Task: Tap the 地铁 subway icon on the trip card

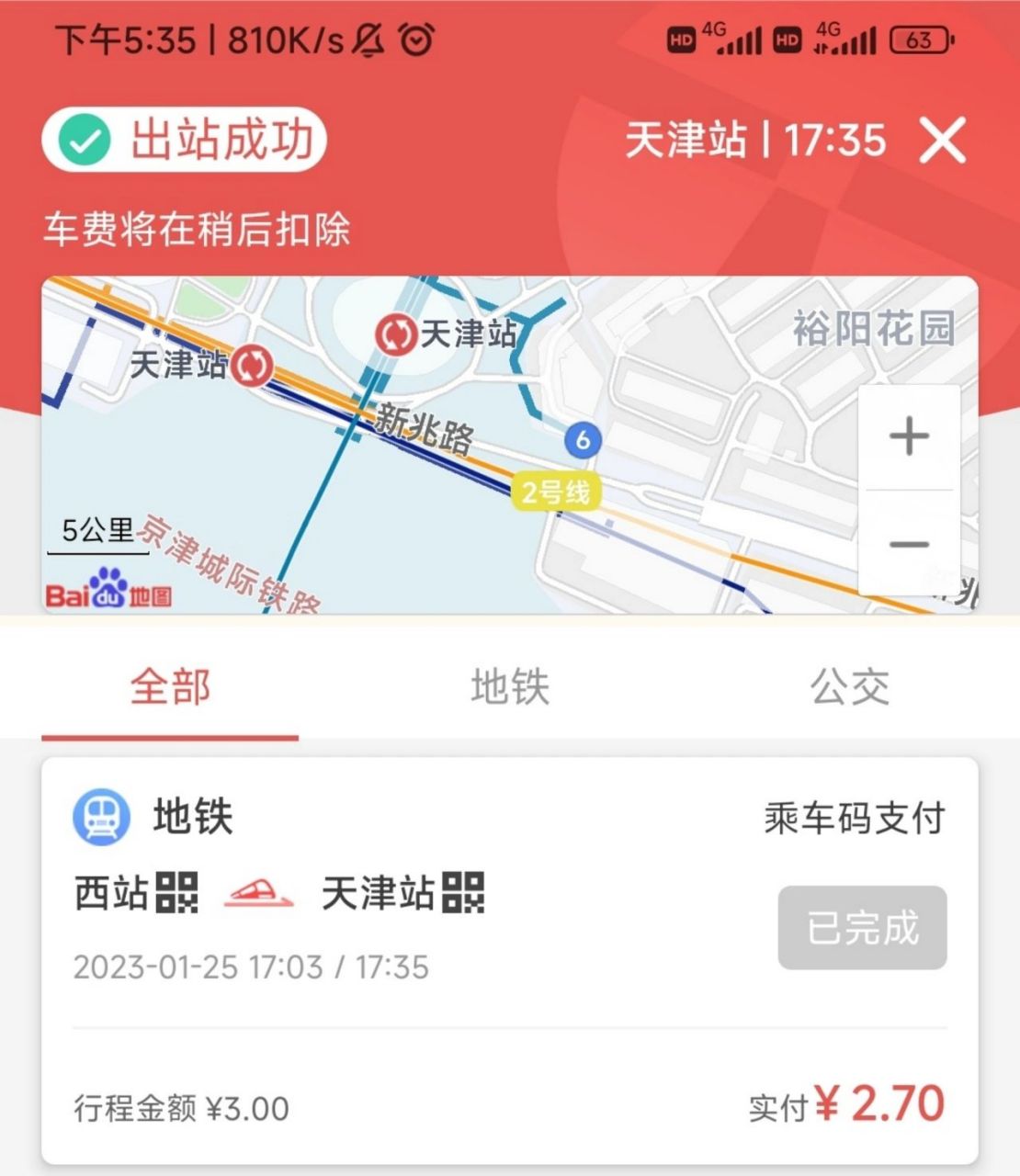Action: pos(101,816)
